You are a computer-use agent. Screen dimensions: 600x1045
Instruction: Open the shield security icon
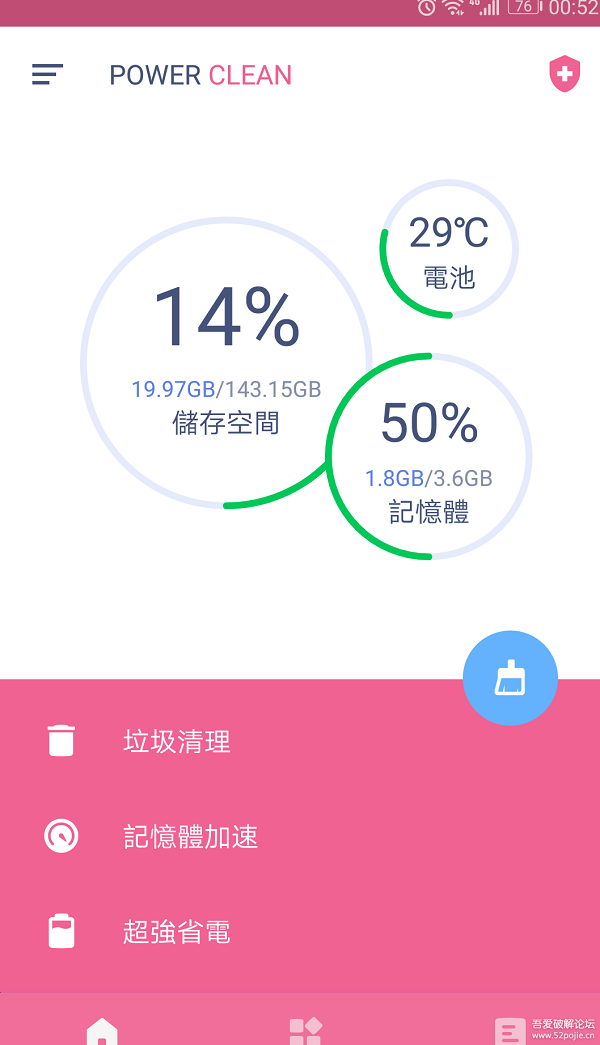click(564, 75)
